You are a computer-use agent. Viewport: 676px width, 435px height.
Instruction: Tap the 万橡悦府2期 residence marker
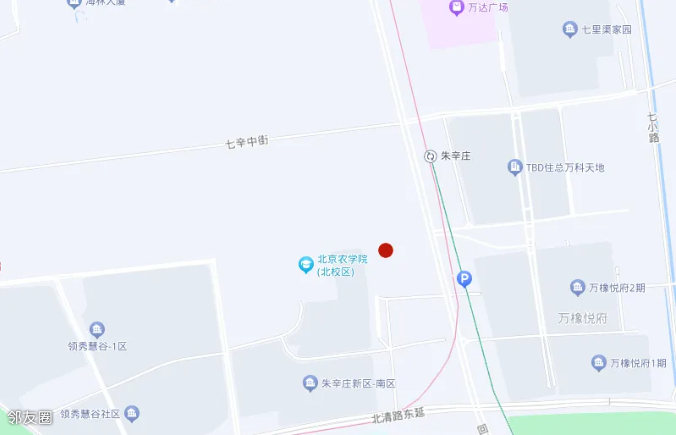578,288
